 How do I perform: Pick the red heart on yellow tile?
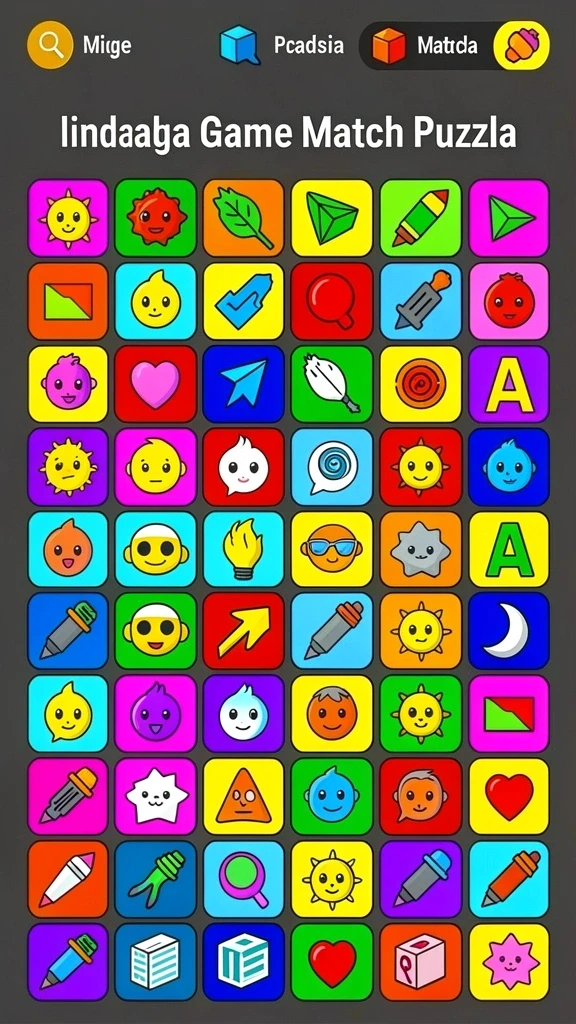pos(509,796)
